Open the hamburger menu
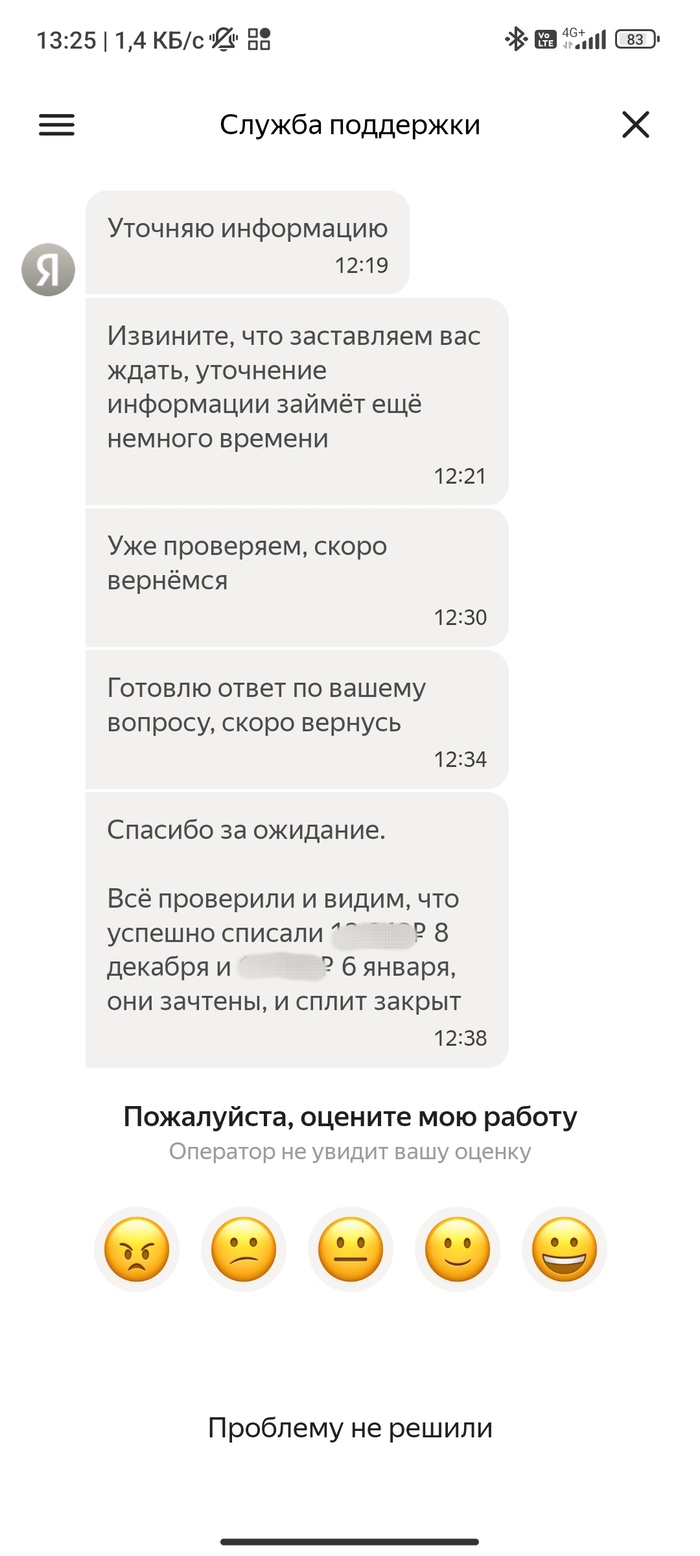 (57, 125)
